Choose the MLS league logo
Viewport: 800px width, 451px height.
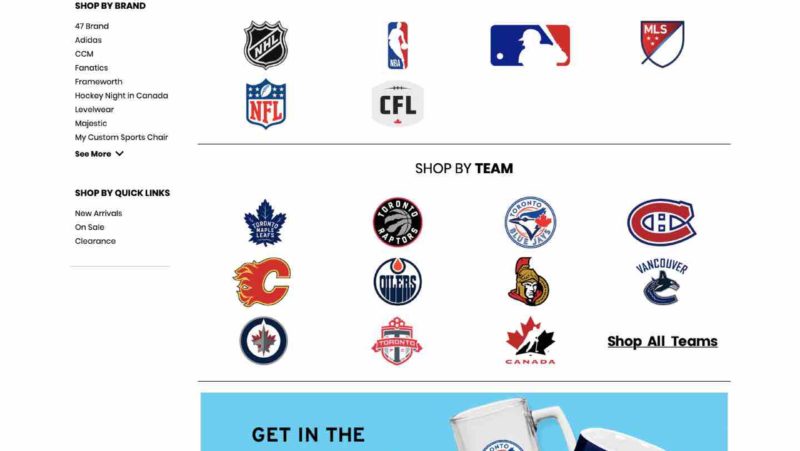pyautogui.click(x=662, y=44)
